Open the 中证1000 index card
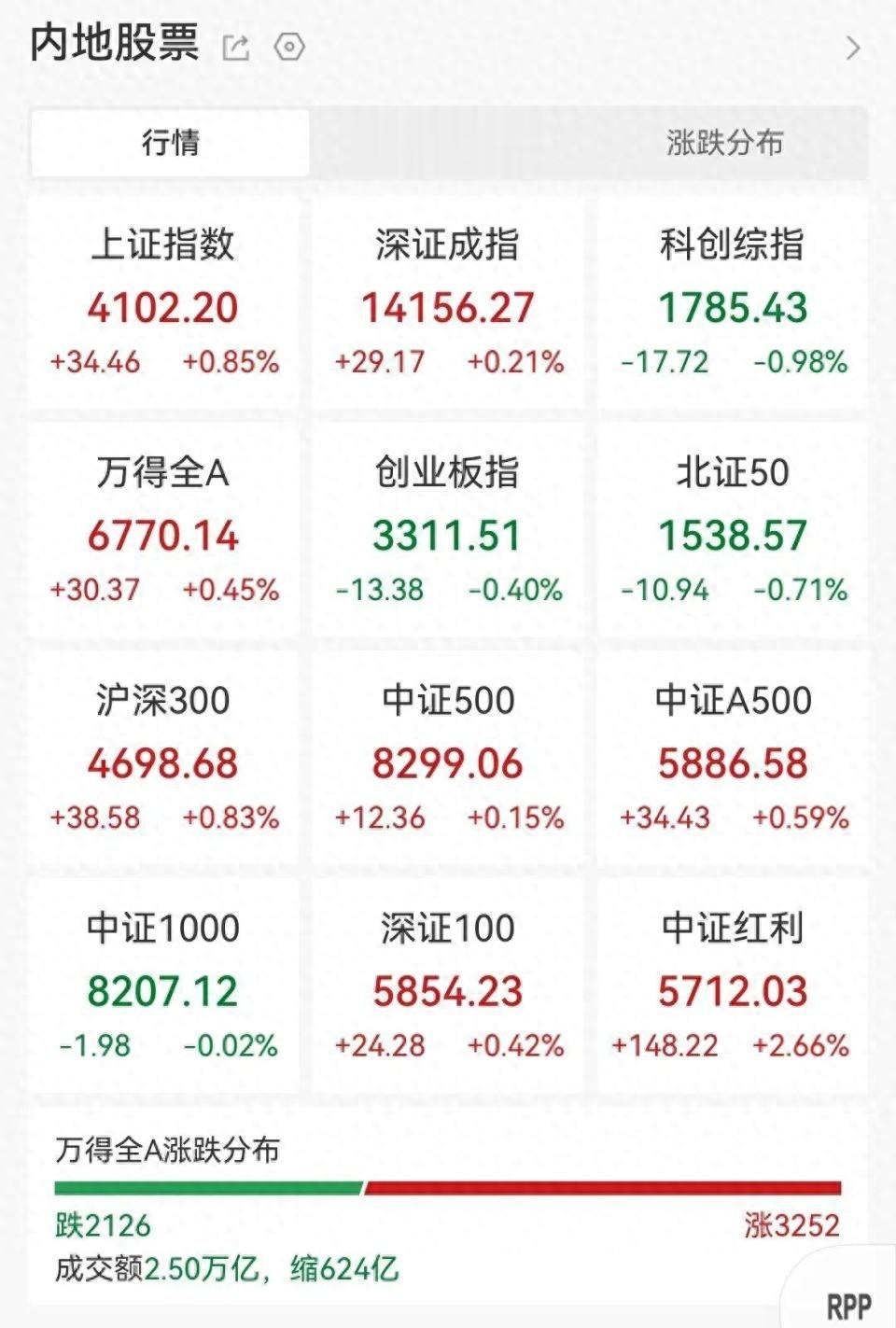This screenshot has width=896, height=1328. click(164, 986)
